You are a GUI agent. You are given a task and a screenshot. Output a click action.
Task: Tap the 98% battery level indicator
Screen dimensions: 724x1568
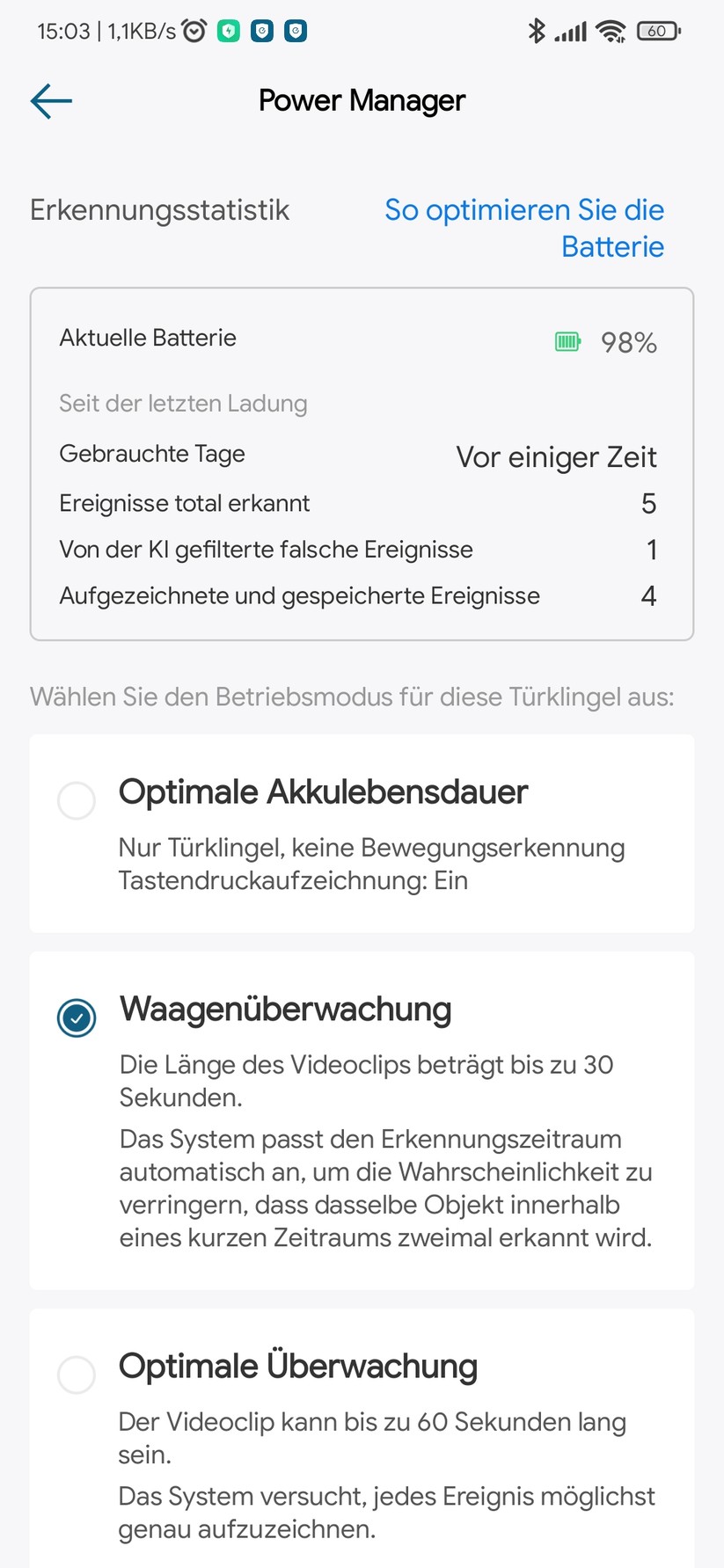coord(628,342)
